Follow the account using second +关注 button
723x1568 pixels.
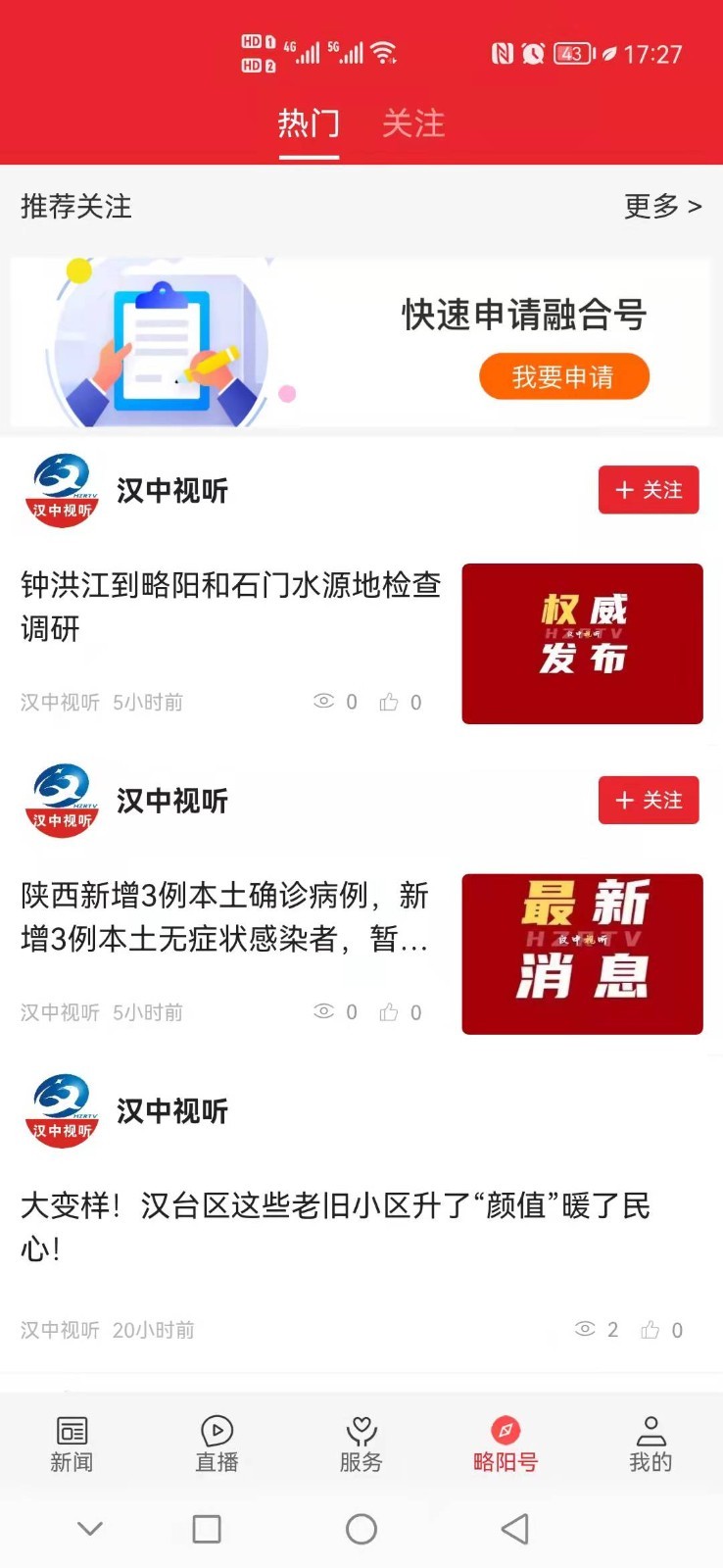(649, 800)
